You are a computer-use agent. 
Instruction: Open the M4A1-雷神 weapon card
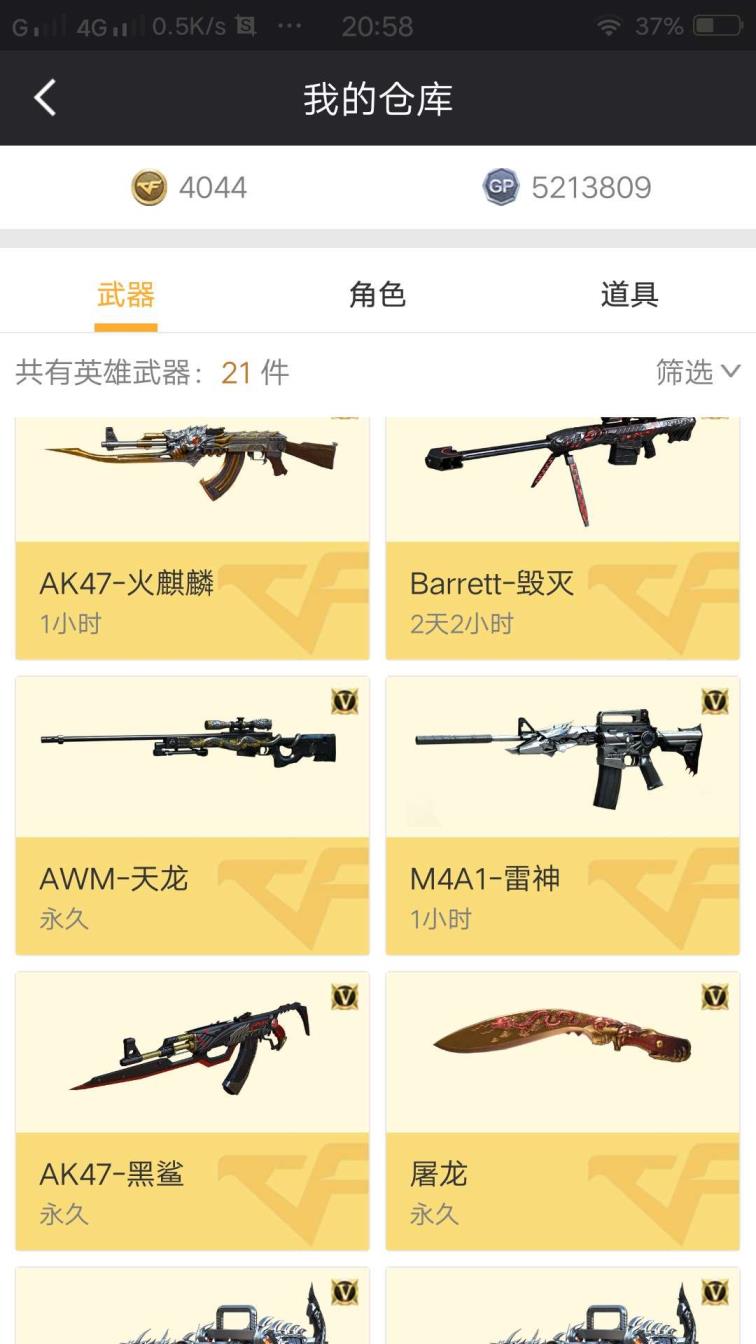562,815
